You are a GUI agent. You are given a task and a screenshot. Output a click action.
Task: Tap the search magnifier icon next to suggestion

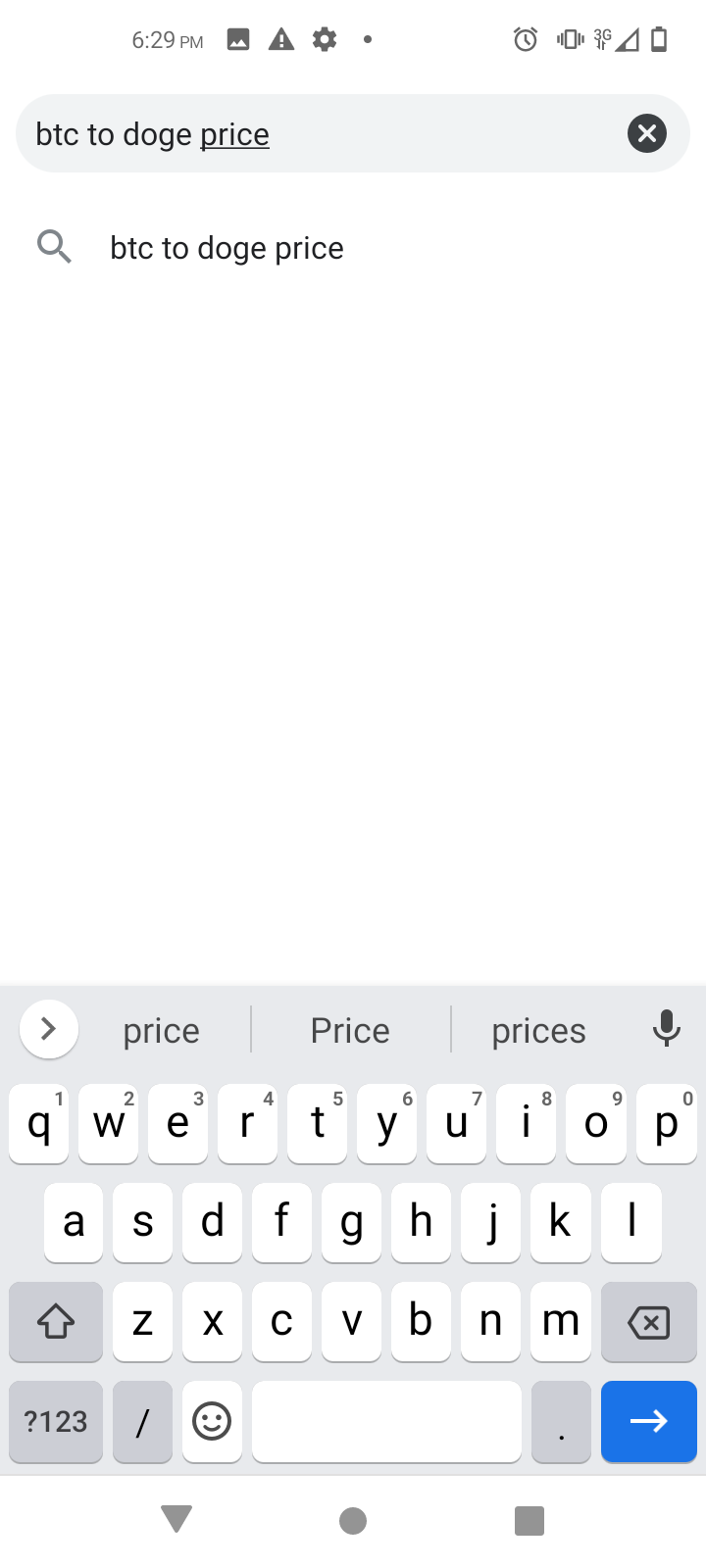[x=54, y=247]
